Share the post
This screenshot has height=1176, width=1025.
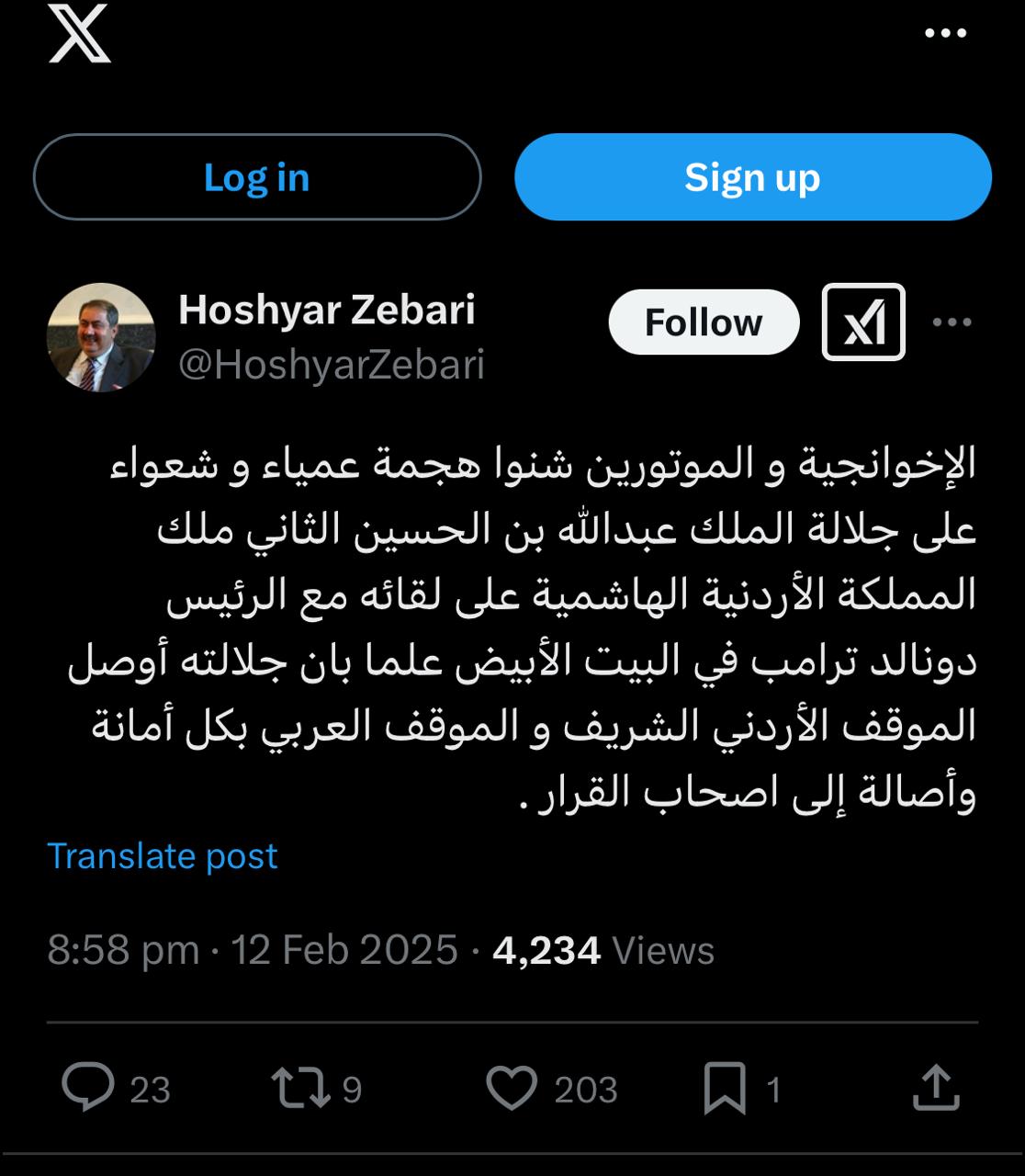coord(936,1089)
